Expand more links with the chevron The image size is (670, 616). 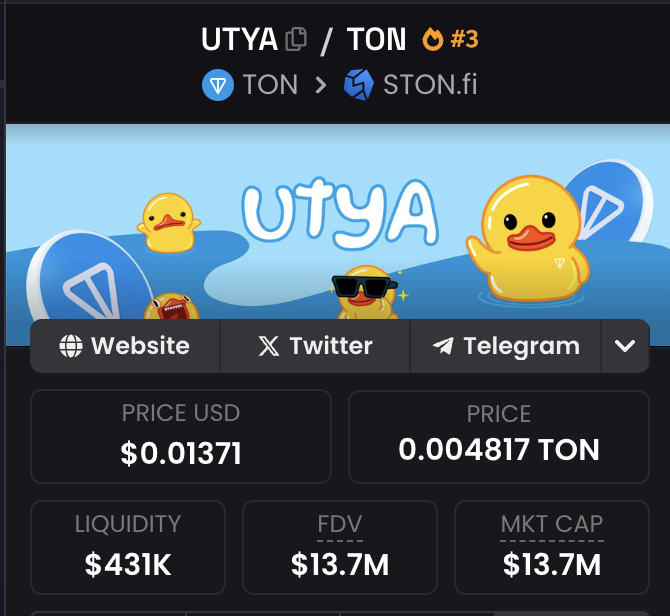click(625, 346)
